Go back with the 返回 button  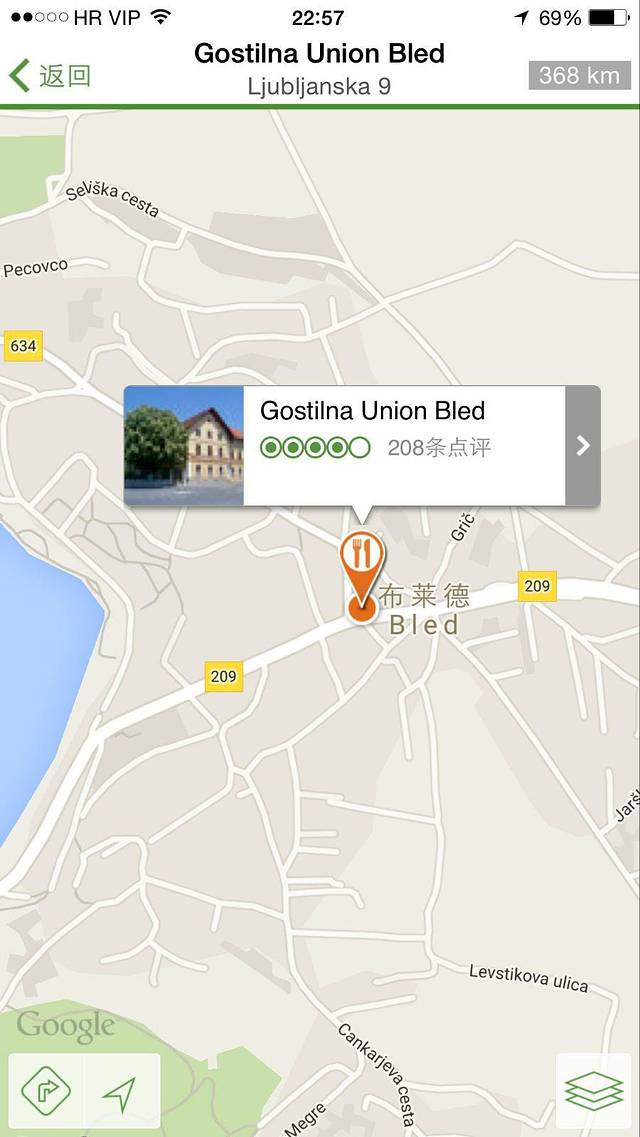(x=50, y=75)
